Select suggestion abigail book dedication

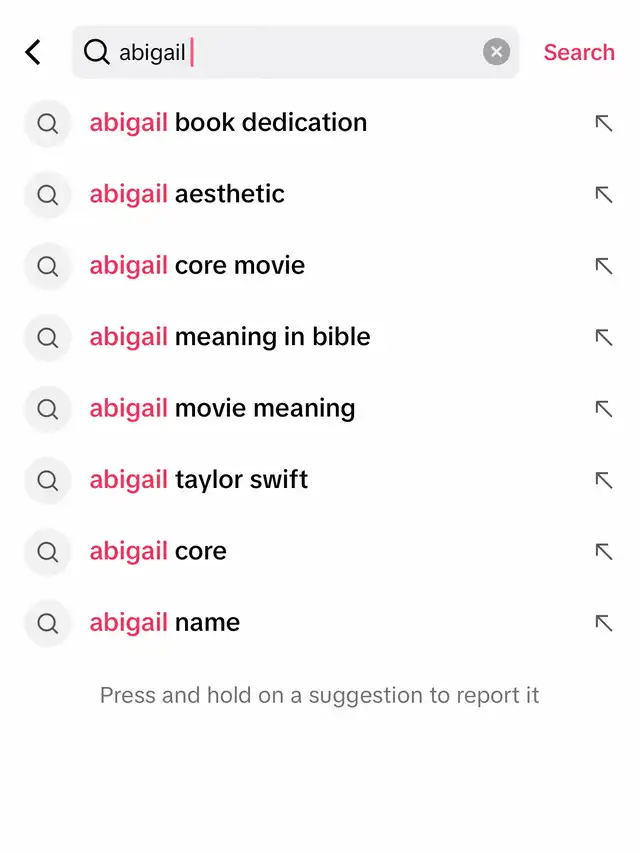(x=228, y=123)
